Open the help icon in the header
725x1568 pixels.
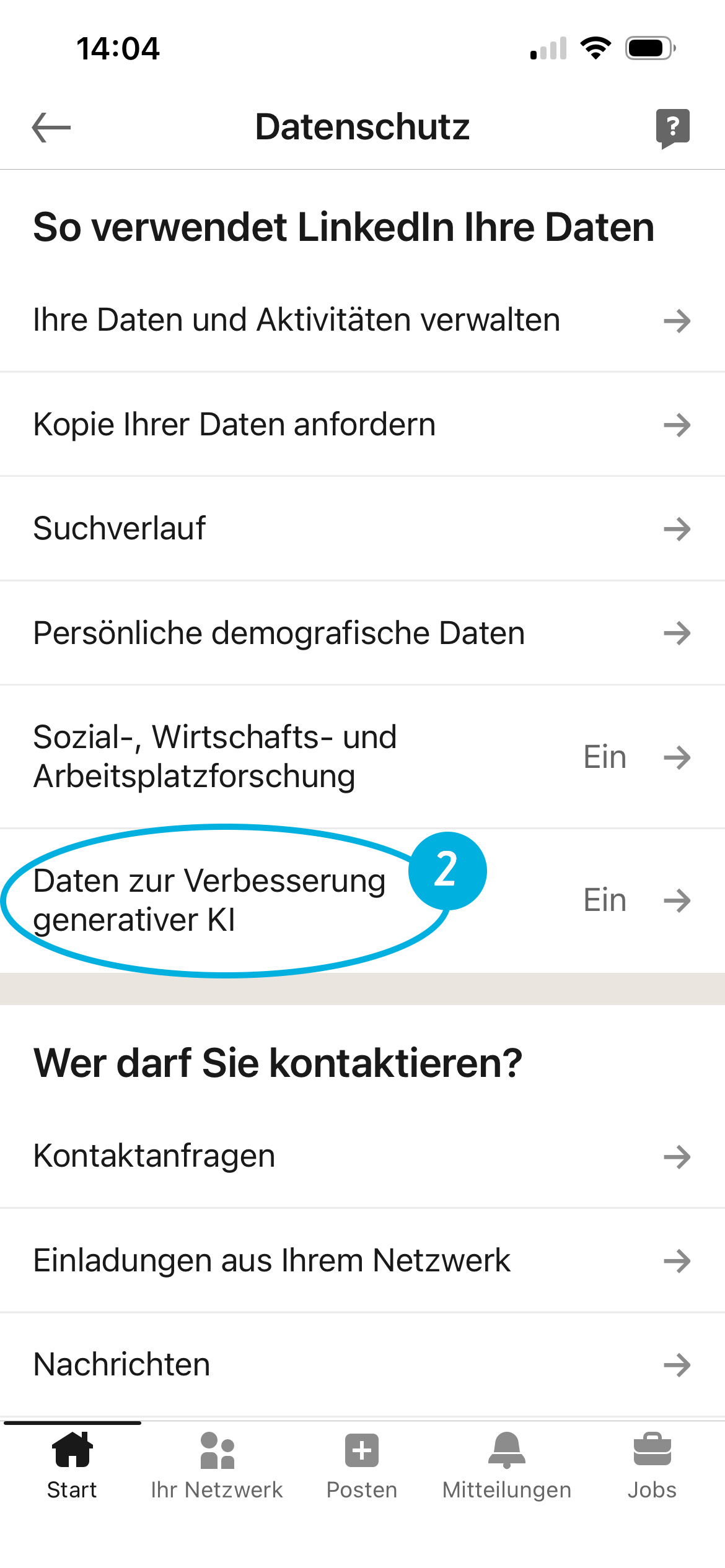pos(673,127)
